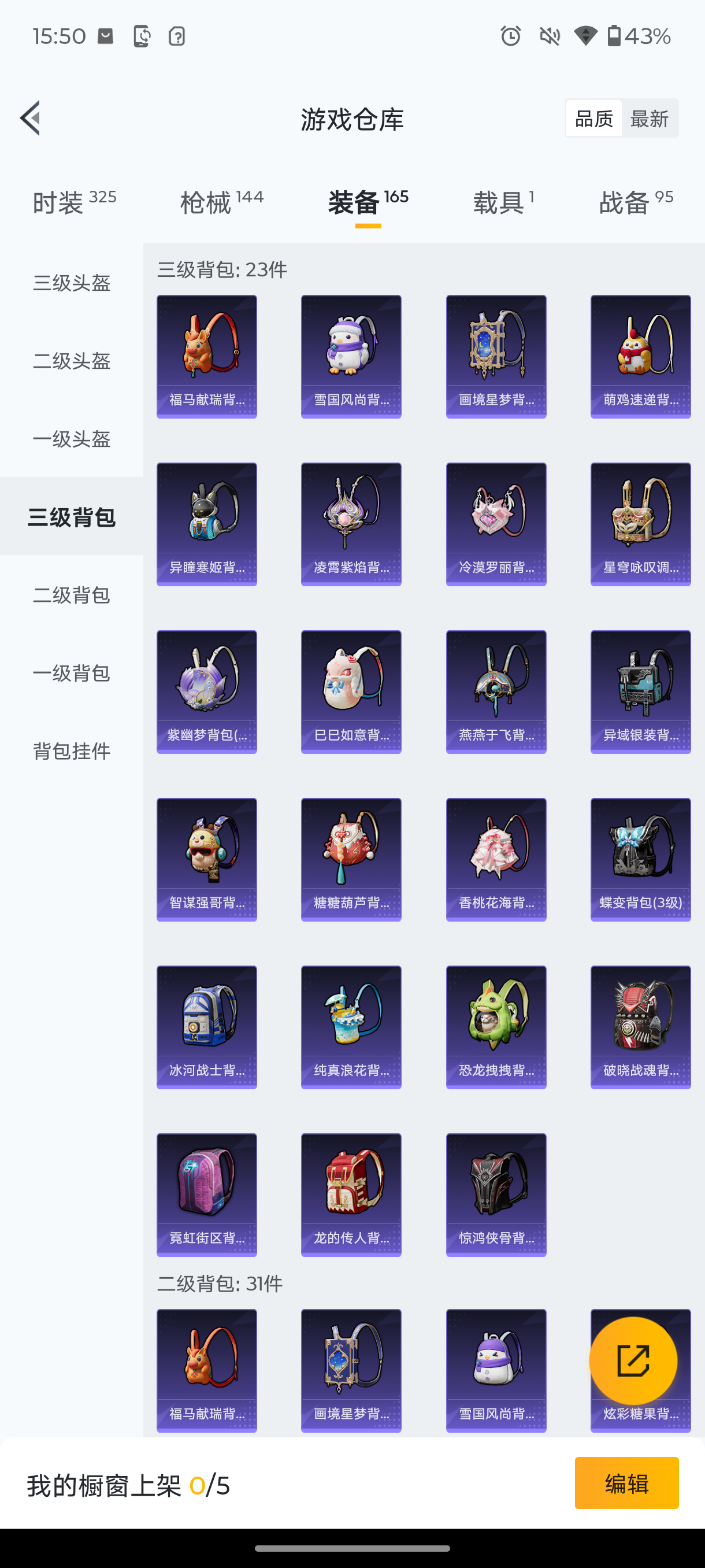705x1568 pixels.
Task: Select the 三级头盔 sidebar filter
Action: pos(71,283)
